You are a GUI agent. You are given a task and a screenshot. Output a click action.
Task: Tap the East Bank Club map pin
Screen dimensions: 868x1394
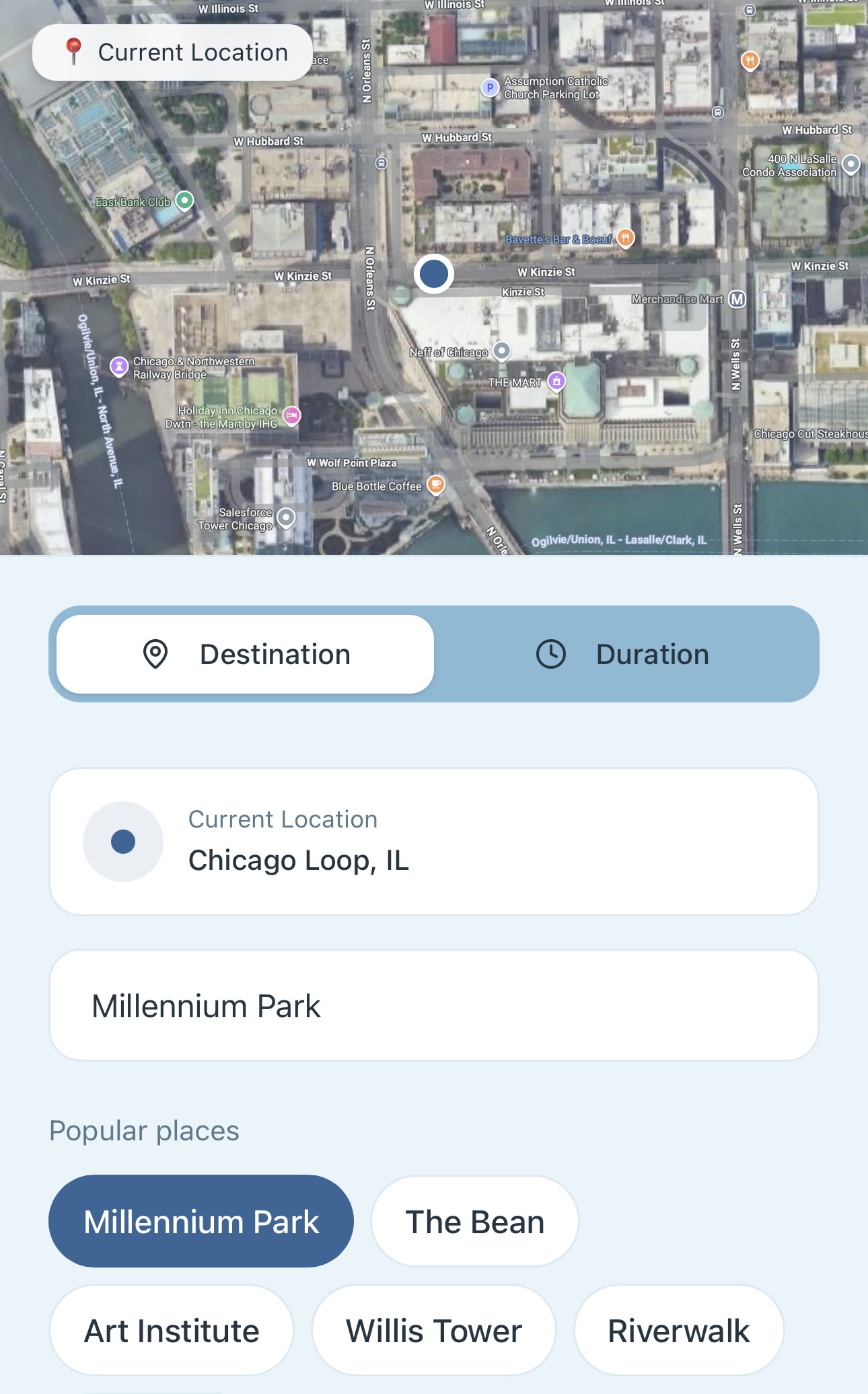pos(184,200)
